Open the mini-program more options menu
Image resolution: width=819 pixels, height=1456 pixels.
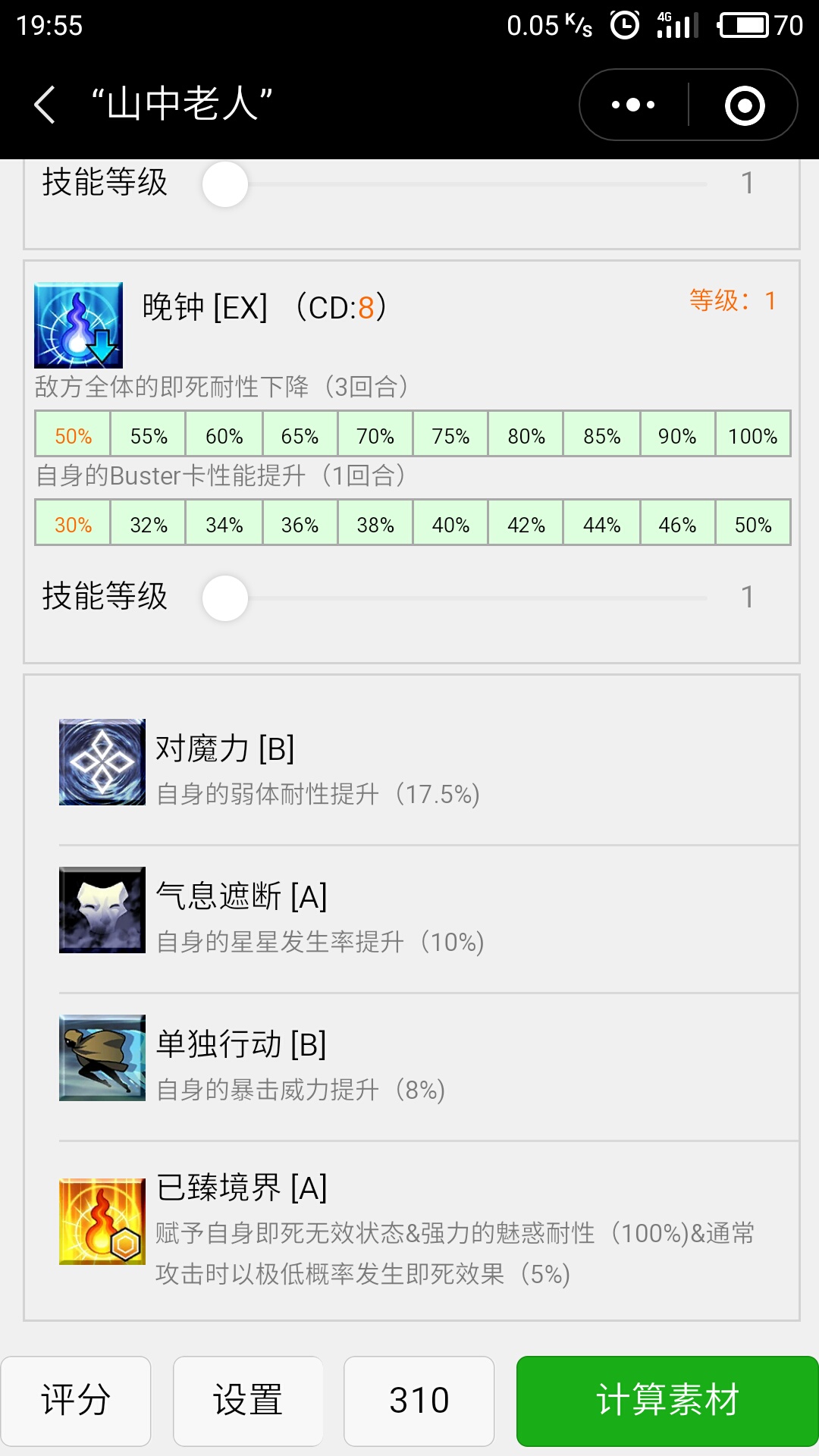[x=634, y=104]
